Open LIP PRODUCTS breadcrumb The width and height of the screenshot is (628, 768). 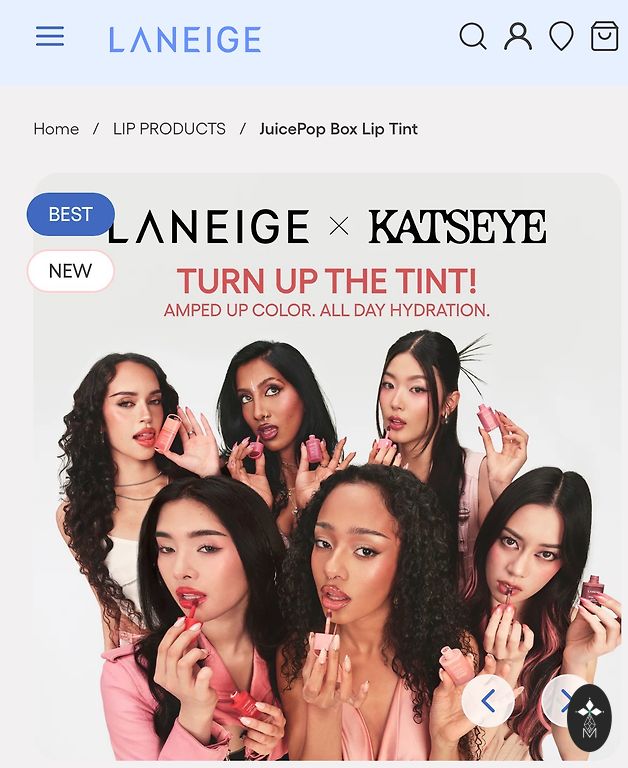(x=169, y=129)
